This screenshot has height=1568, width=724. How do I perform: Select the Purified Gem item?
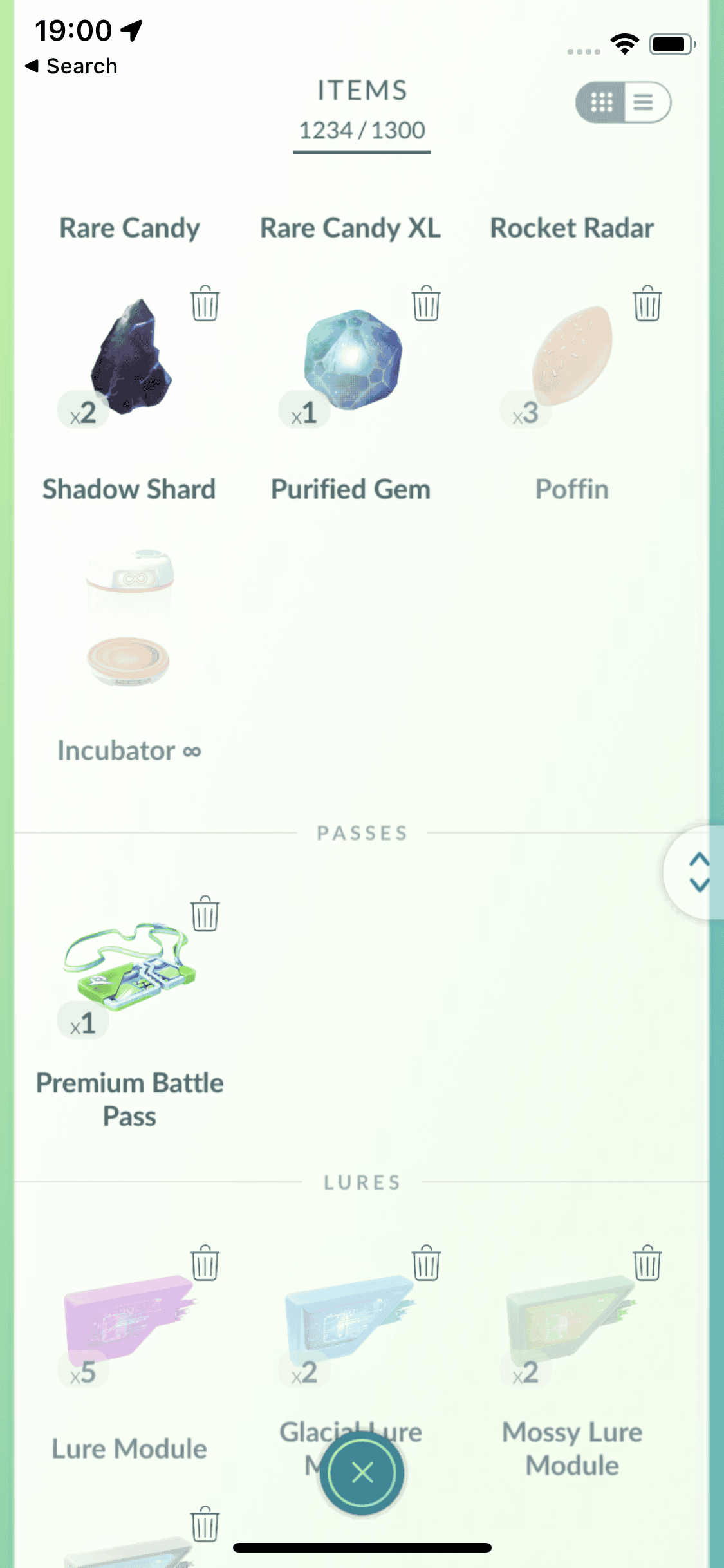pos(353,358)
